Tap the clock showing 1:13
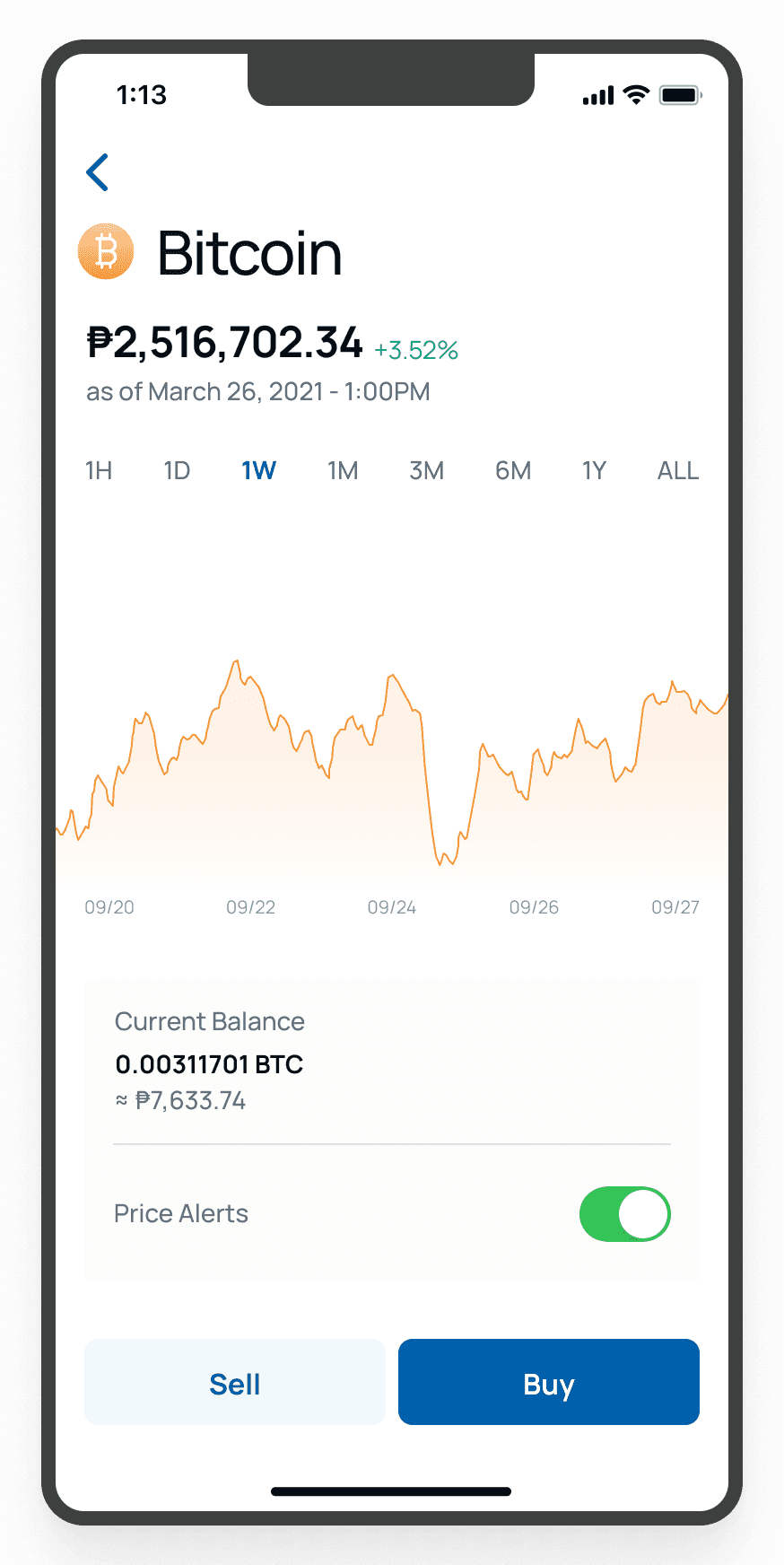 coord(142,94)
